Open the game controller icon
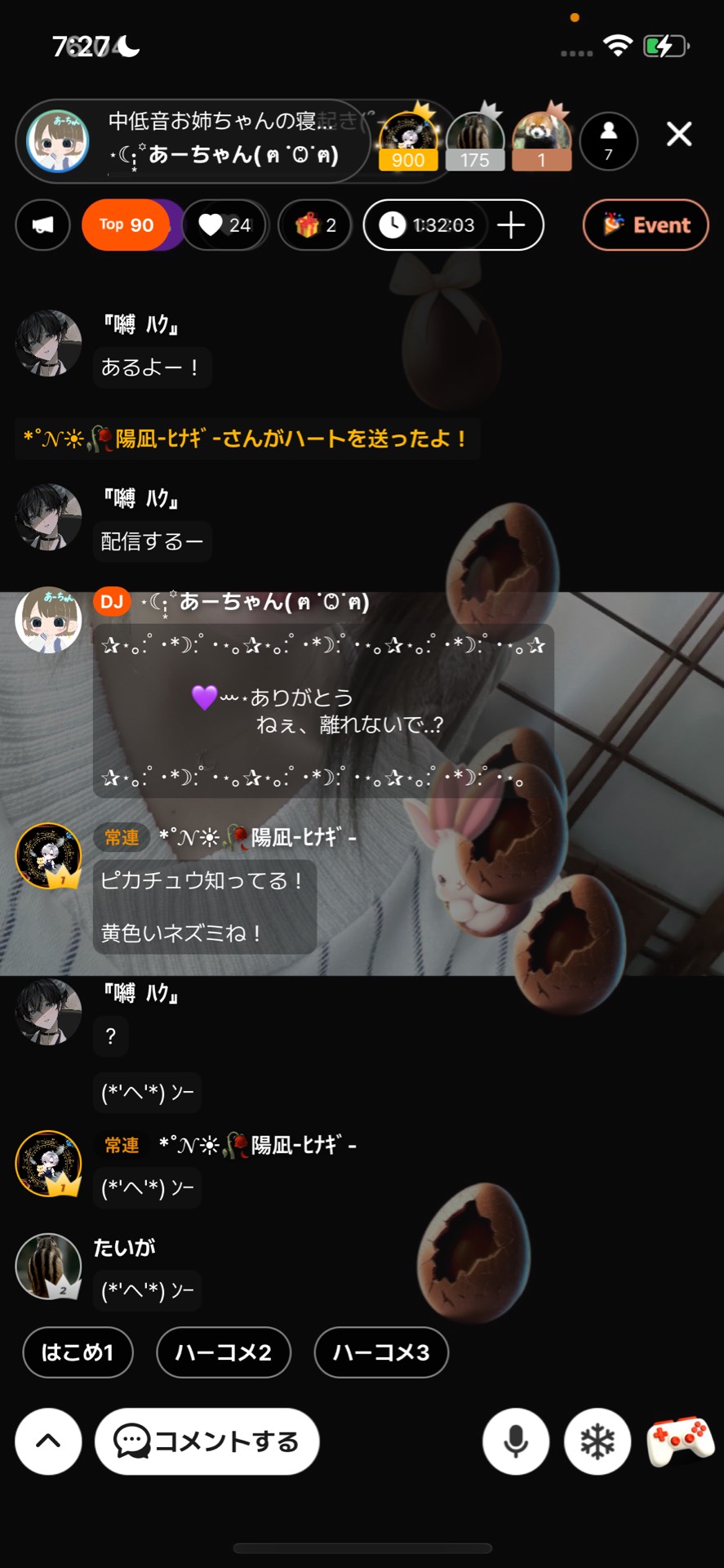This screenshot has width=724, height=1568. pyautogui.click(x=680, y=1441)
